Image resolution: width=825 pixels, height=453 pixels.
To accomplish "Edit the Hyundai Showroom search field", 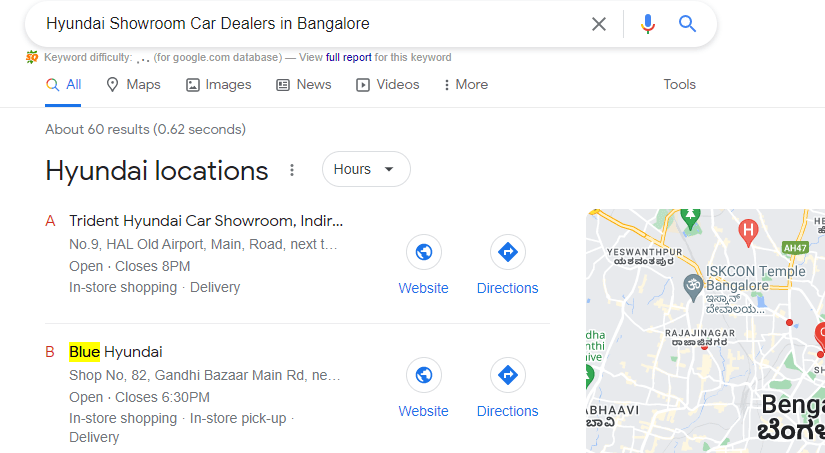I will pos(300,23).
